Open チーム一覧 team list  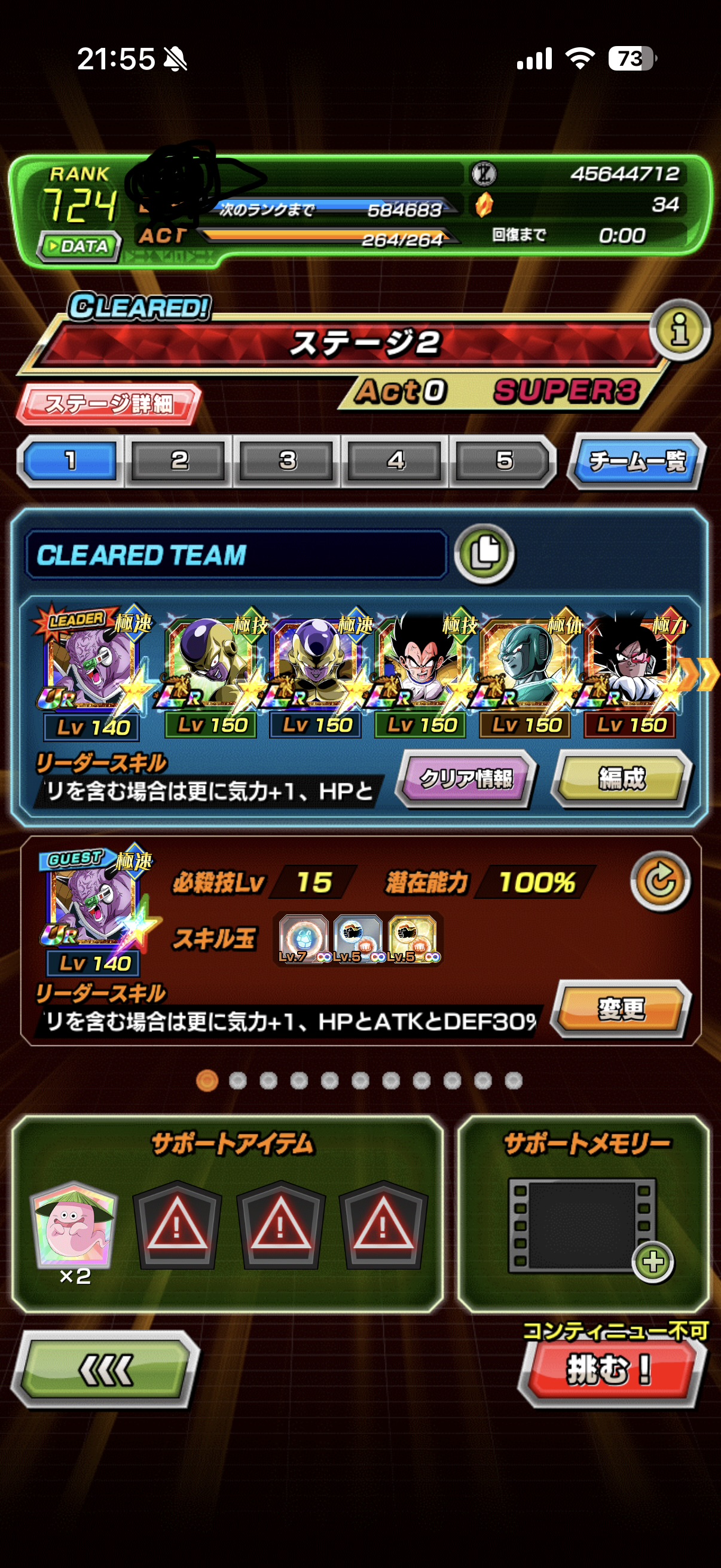(x=637, y=461)
